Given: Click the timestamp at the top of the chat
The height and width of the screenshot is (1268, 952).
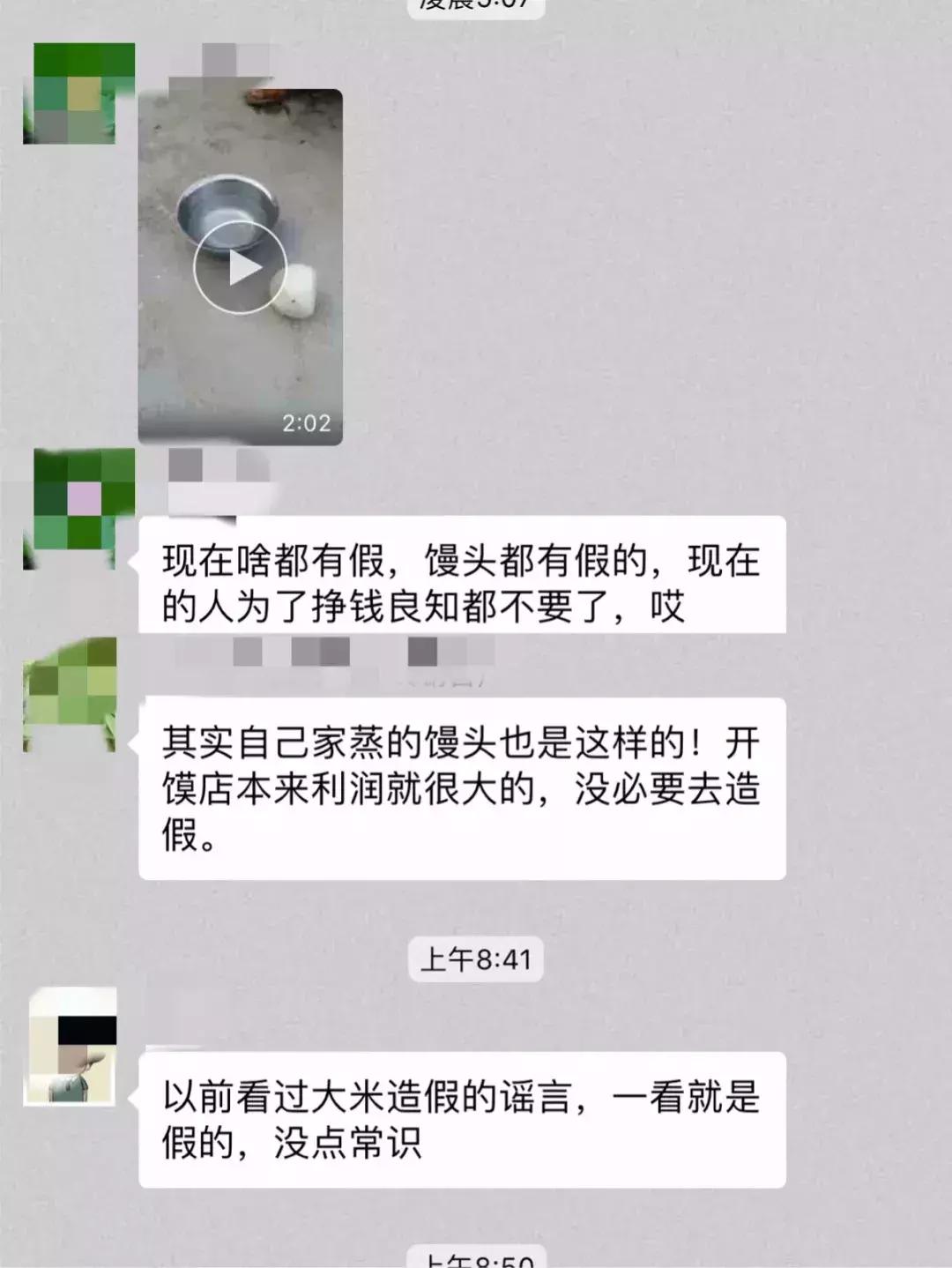Looking at the screenshot, I should click(476, 7).
